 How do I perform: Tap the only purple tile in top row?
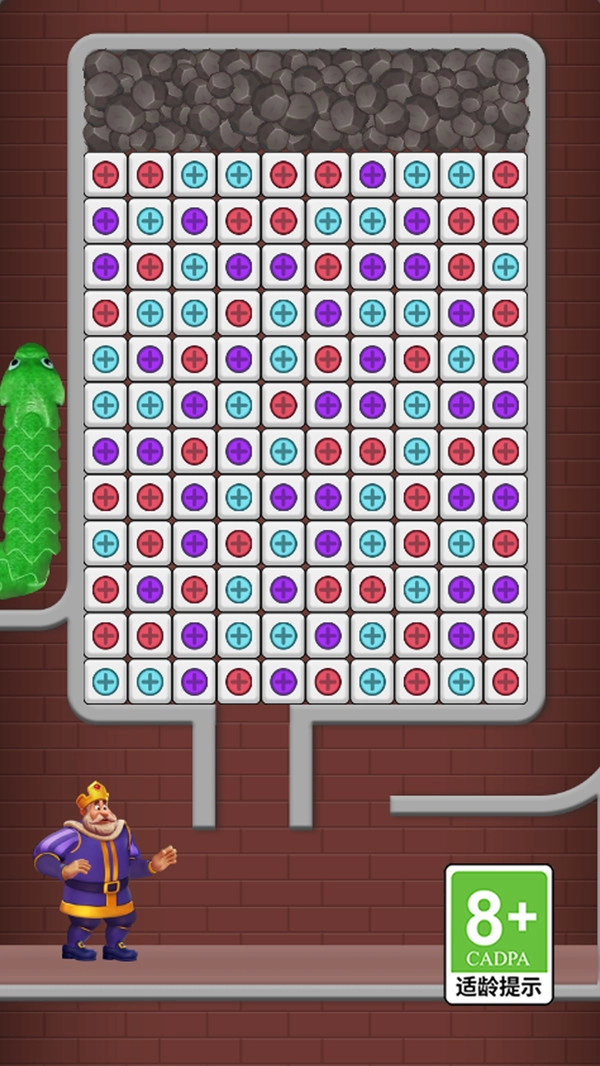click(x=372, y=175)
